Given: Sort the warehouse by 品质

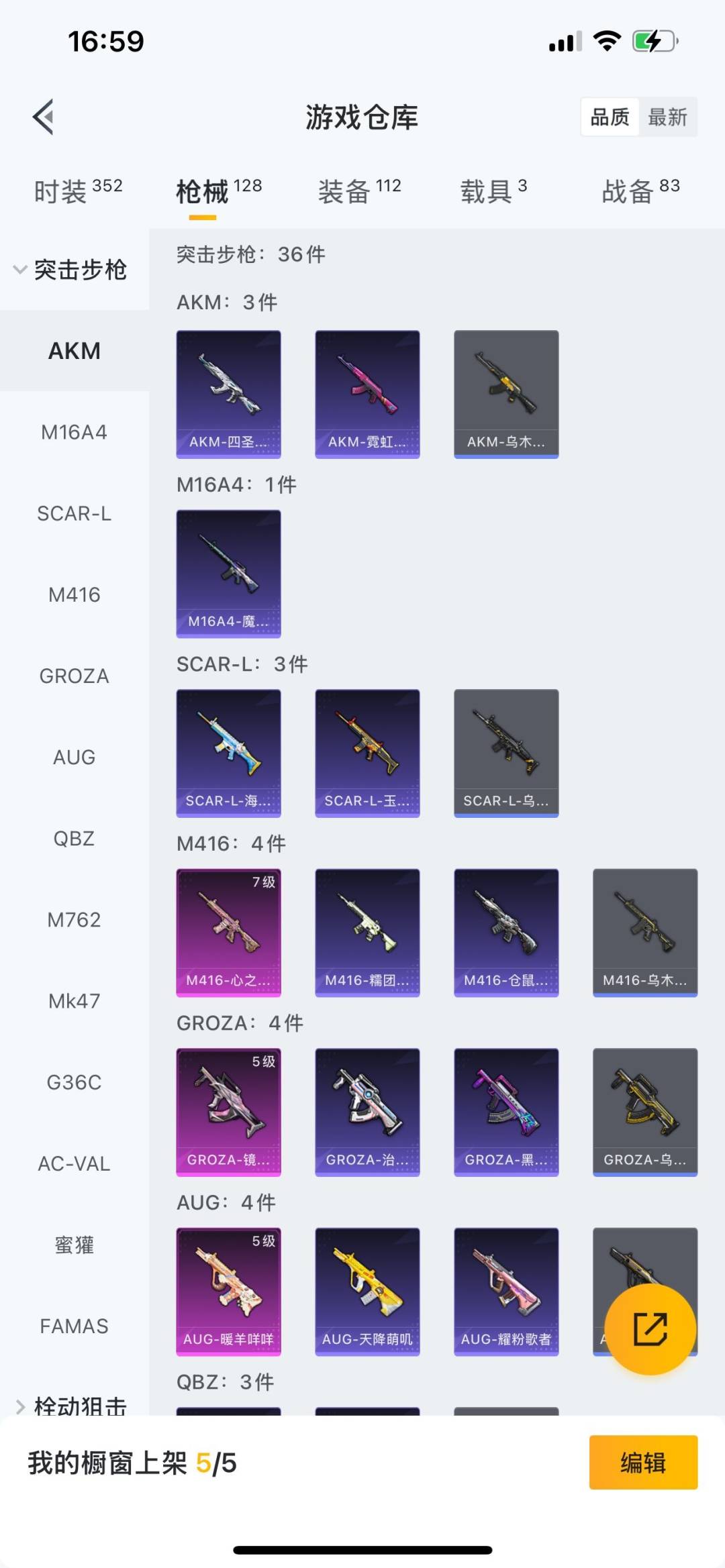Looking at the screenshot, I should [610, 117].
